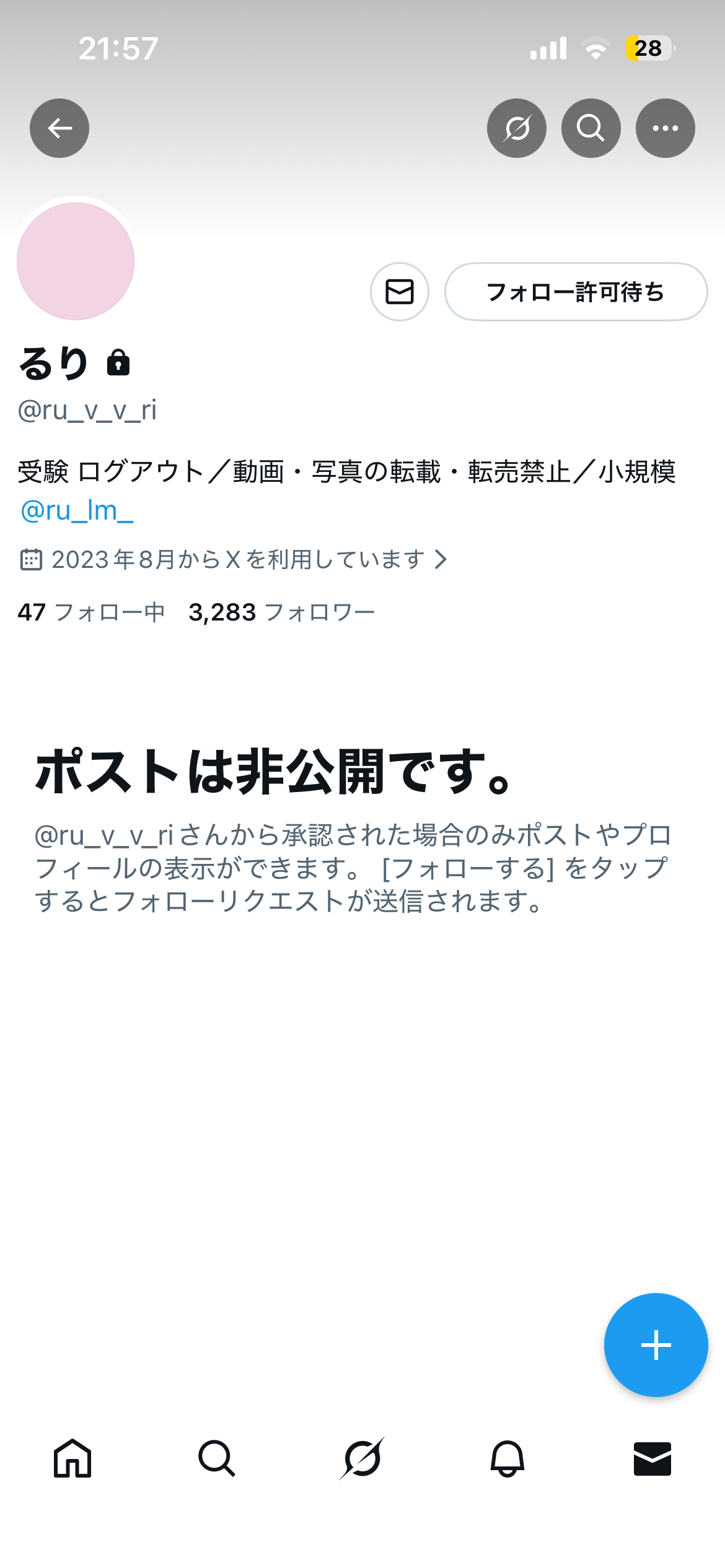View the 3,283 フォロワー list
Image resolution: width=725 pixels, height=1568 pixels.
click(282, 612)
